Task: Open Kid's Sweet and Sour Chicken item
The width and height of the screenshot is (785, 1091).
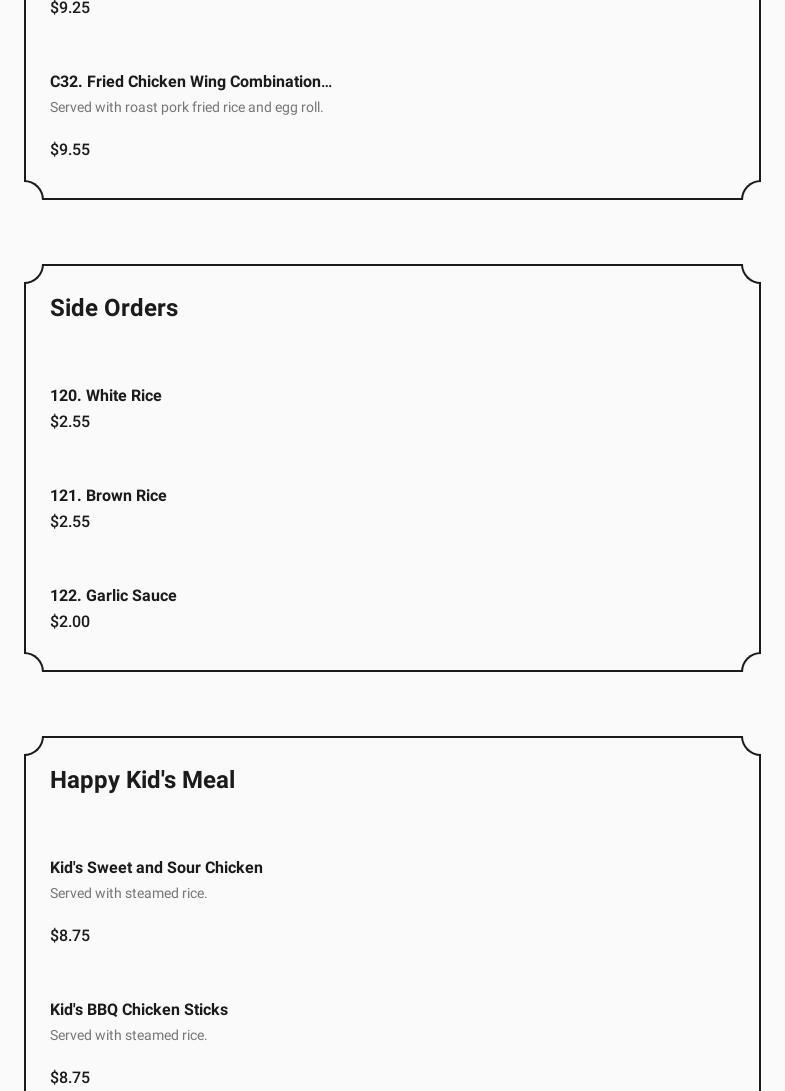Action: pos(156,868)
